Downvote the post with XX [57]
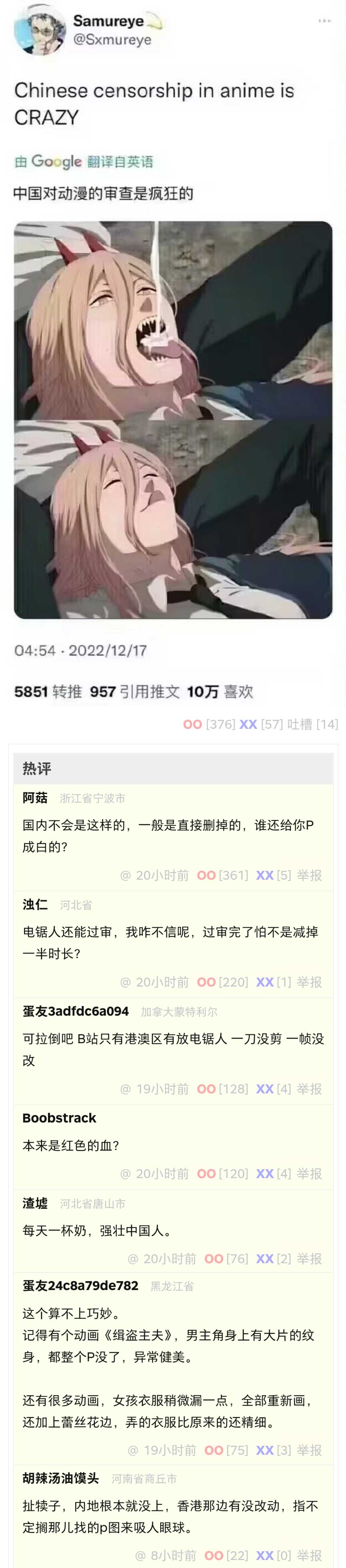Viewport: 346px width, 1568px height. pos(248,724)
